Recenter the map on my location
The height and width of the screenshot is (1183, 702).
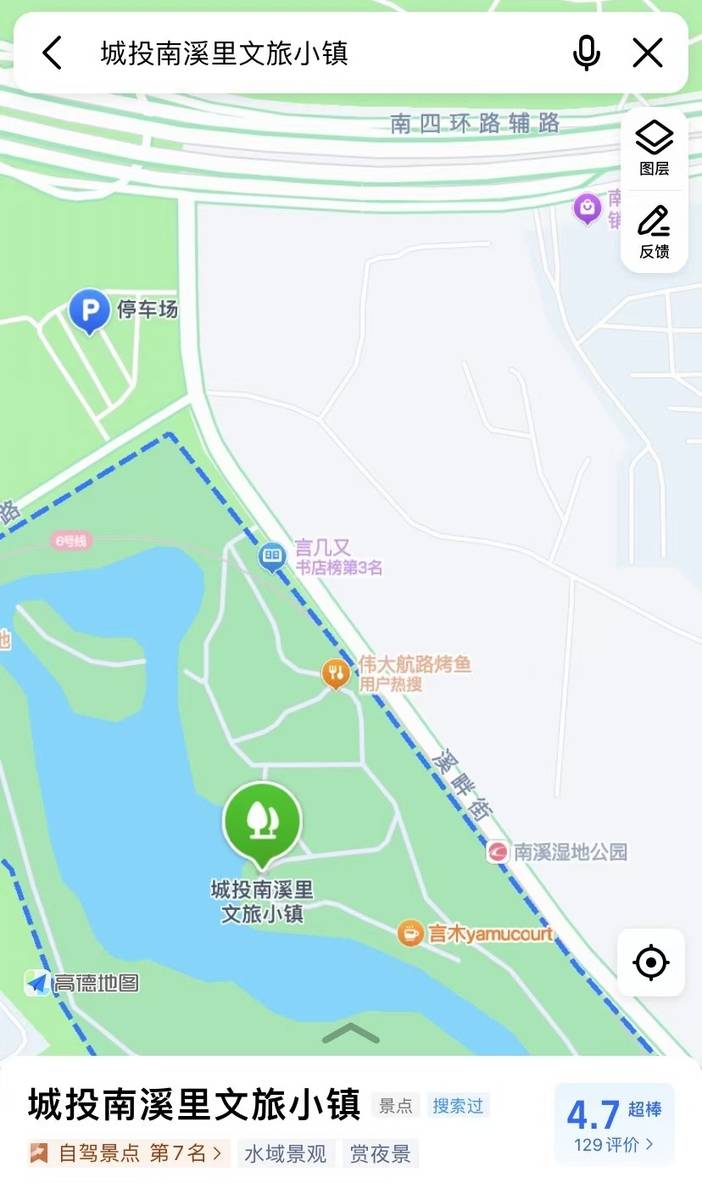[x=651, y=963]
